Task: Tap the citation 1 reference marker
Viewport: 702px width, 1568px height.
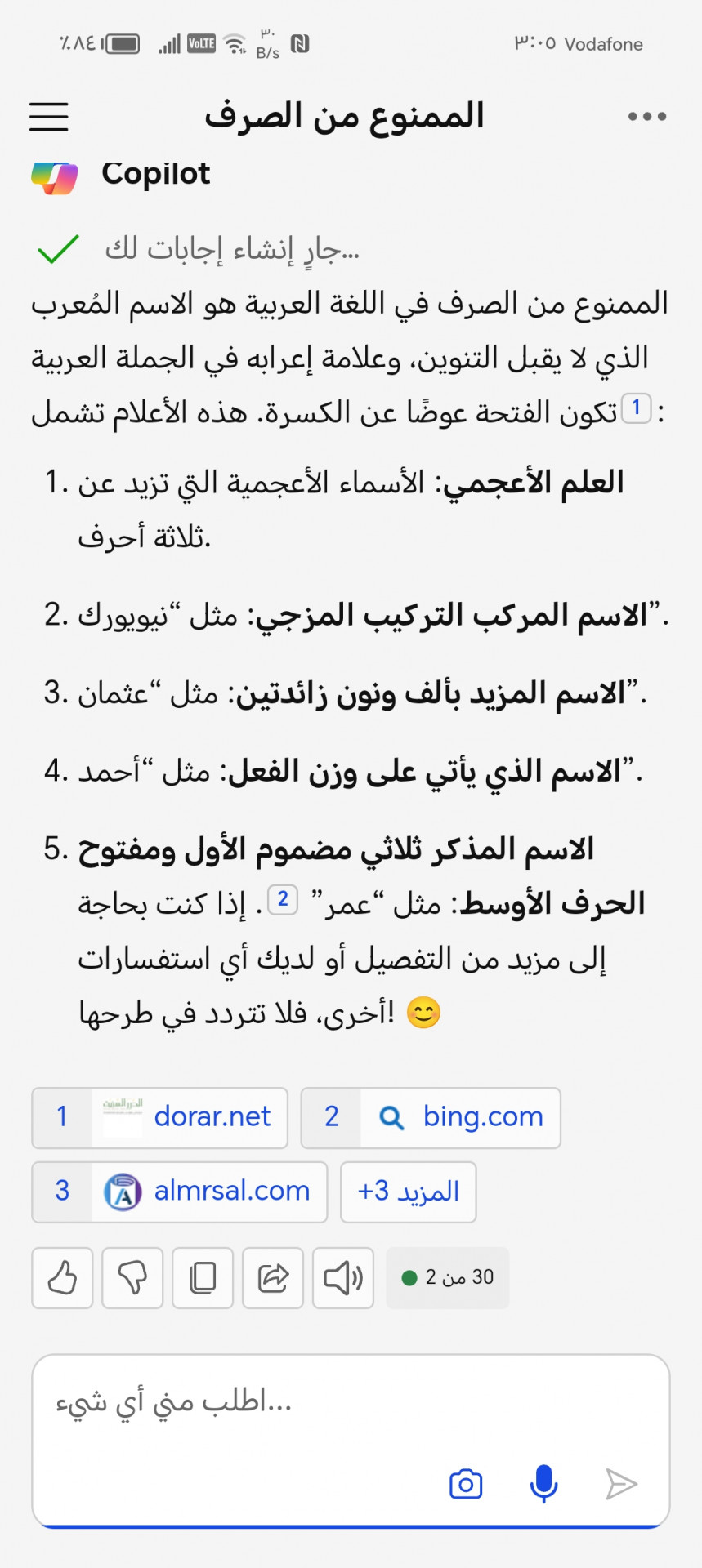Action: point(636,408)
